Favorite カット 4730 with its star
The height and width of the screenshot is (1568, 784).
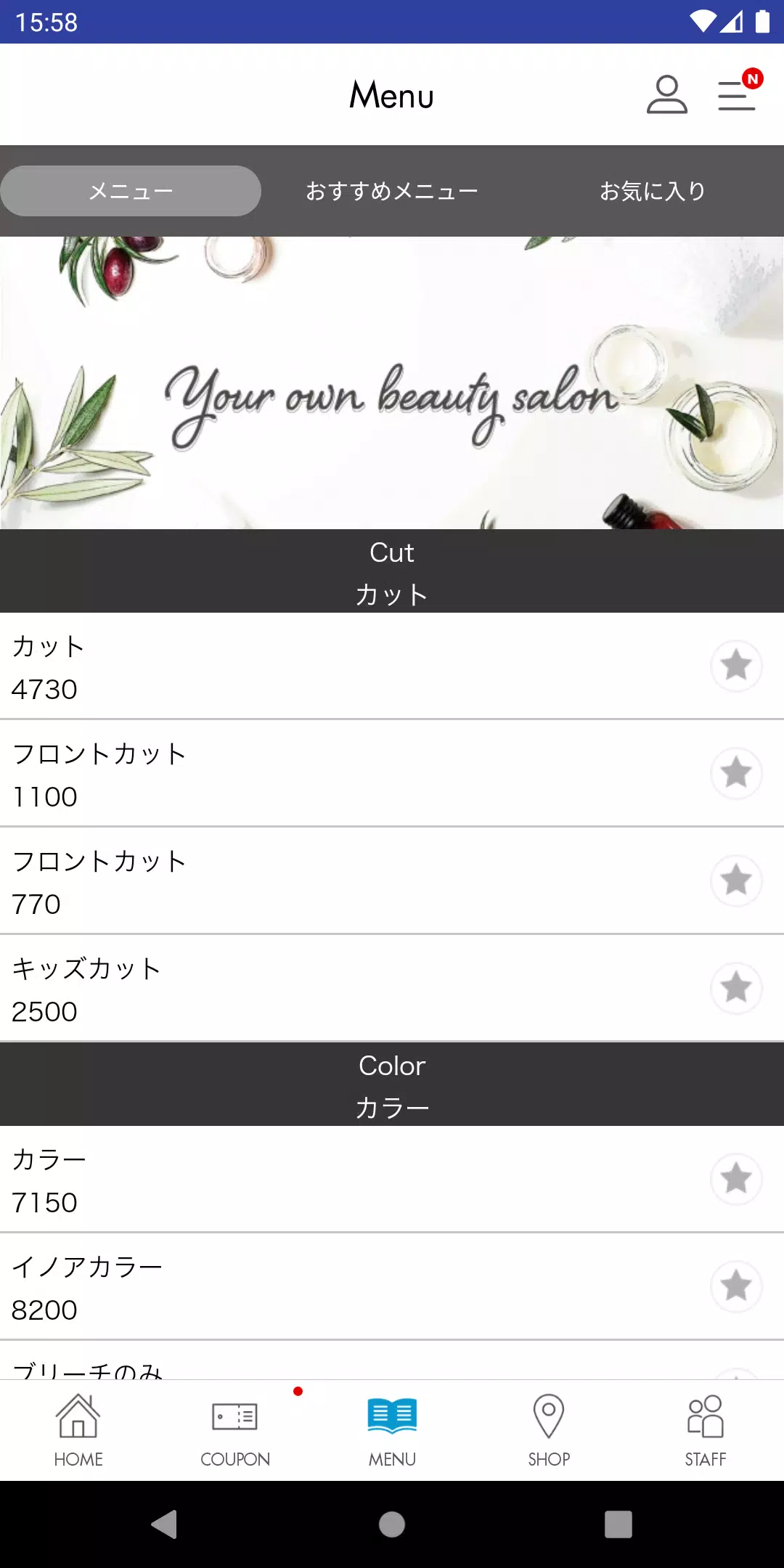[736, 666]
